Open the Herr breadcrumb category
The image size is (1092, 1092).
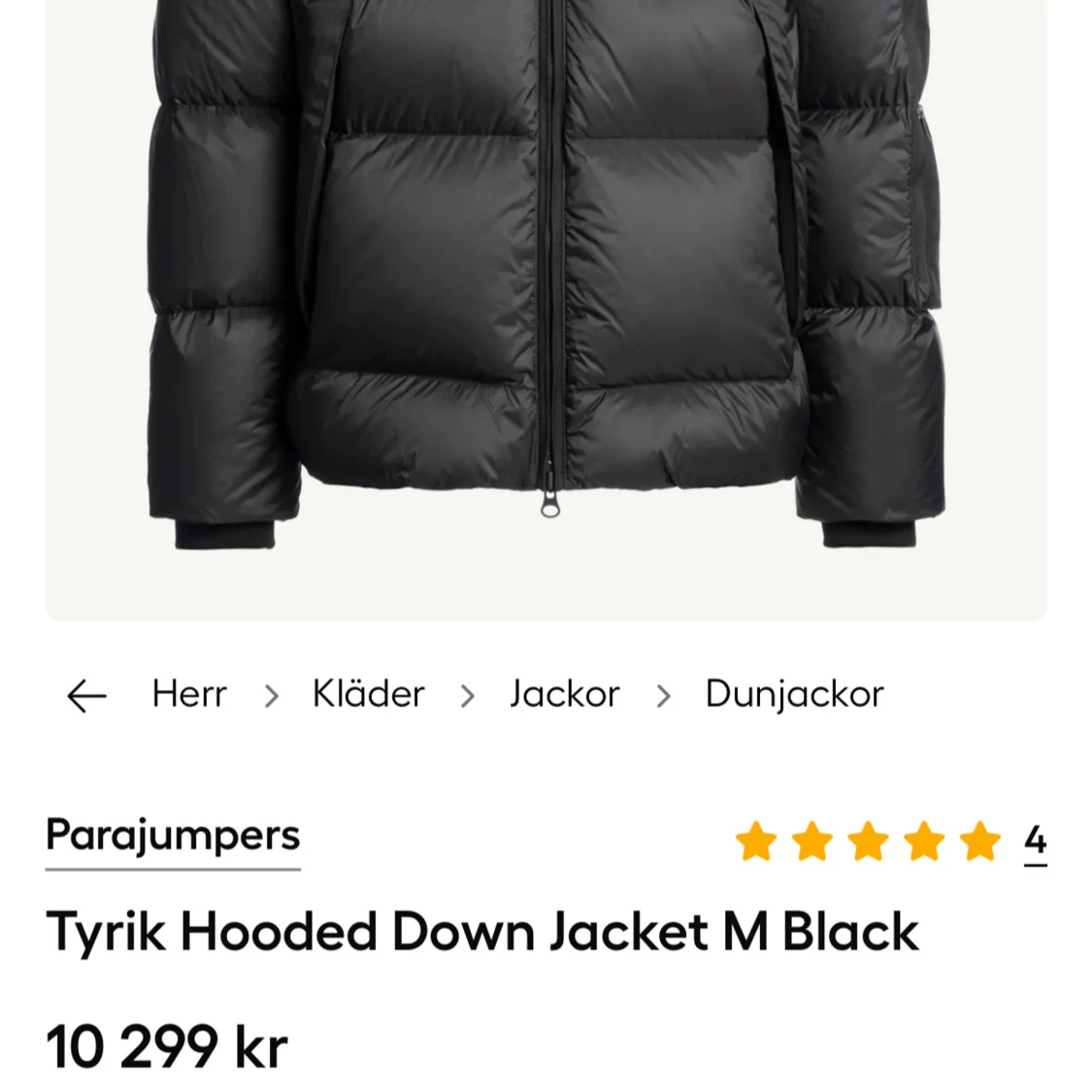(x=188, y=695)
